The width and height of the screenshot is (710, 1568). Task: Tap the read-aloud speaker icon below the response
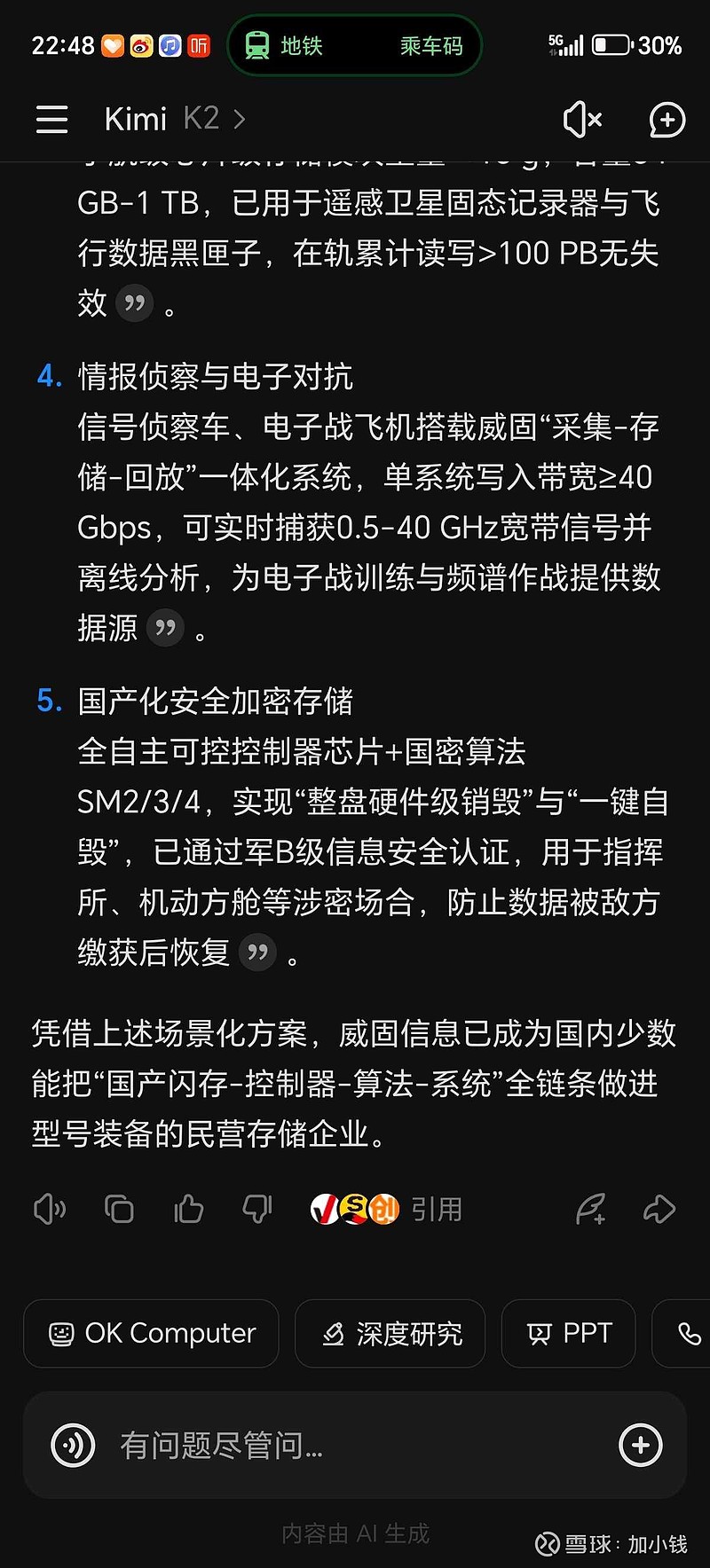pyautogui.click(x=51, y=1208)
